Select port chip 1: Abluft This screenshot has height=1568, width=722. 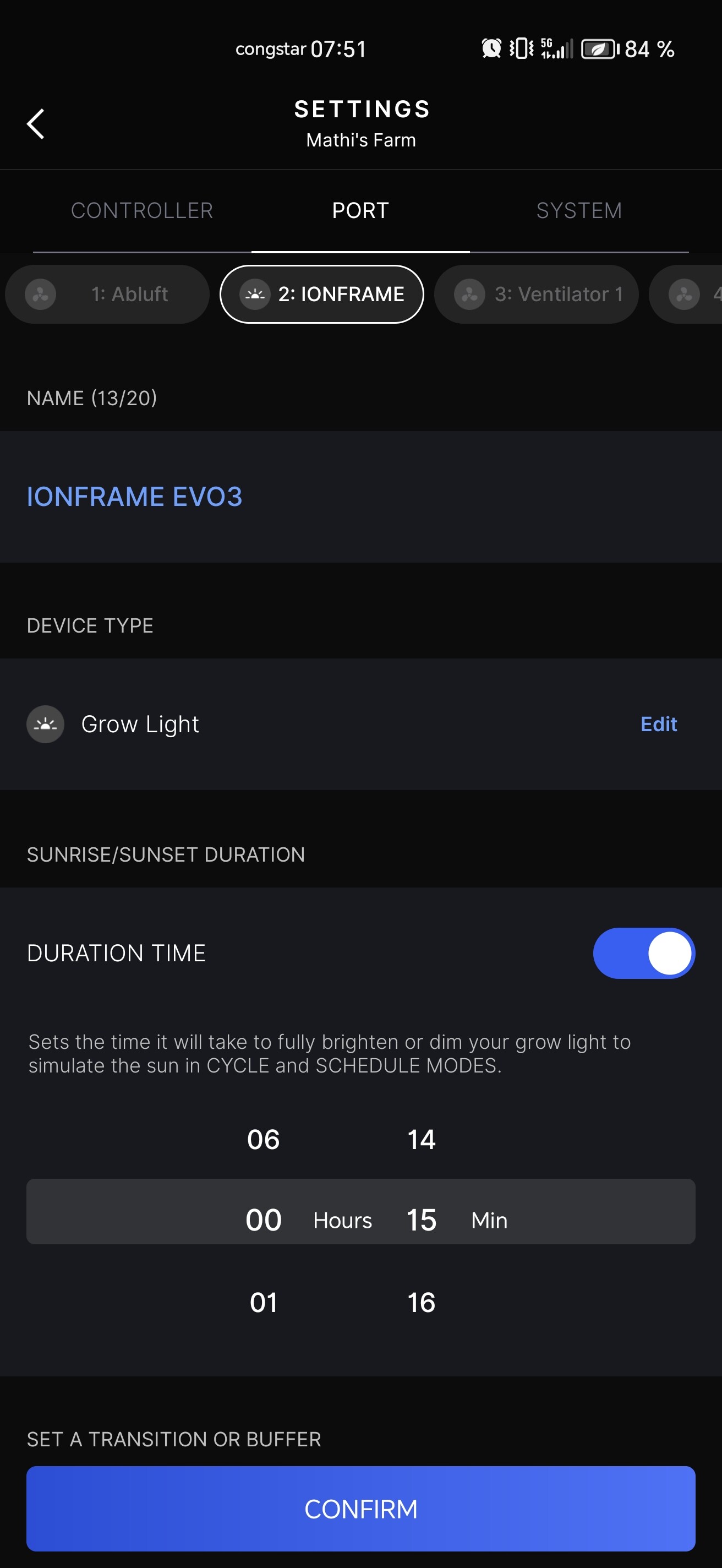point(107,295)
